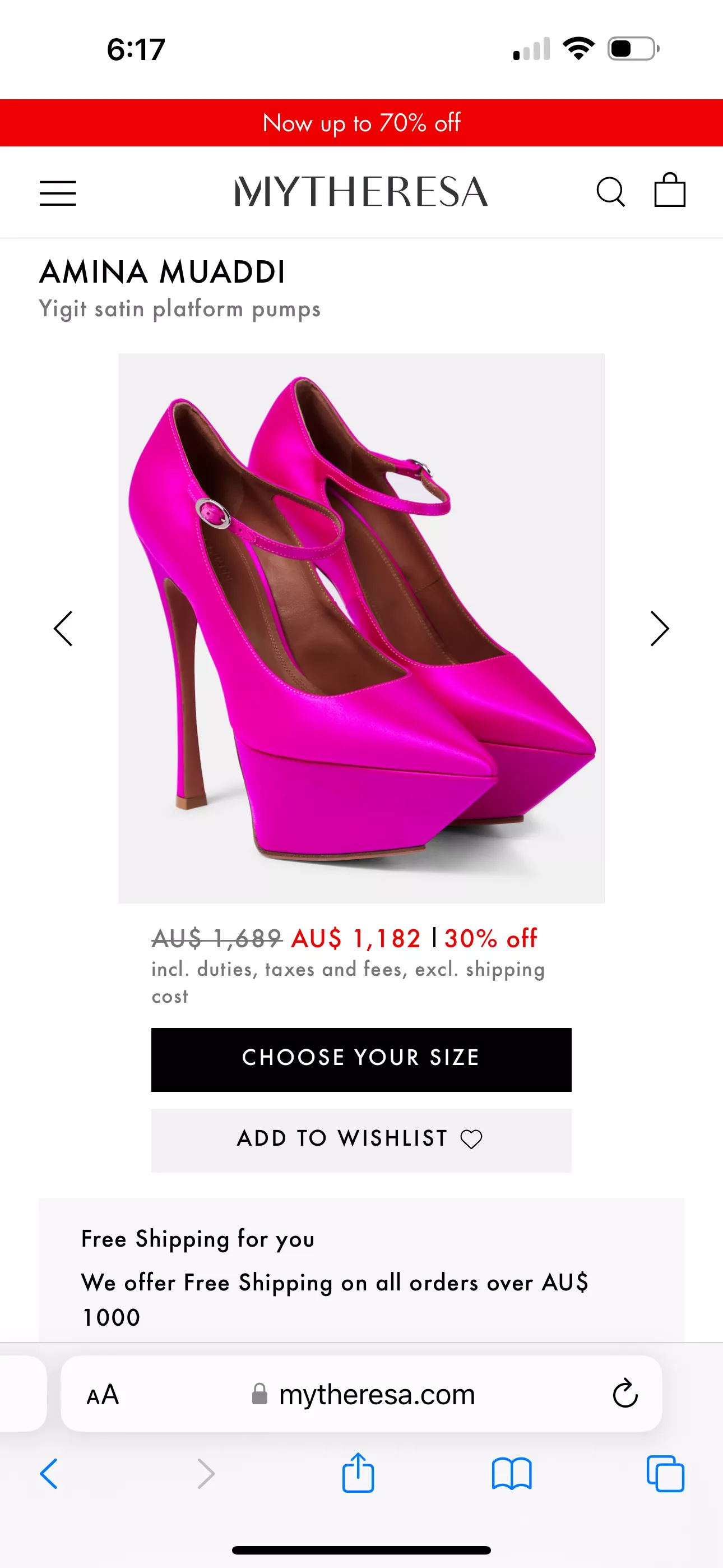Go to the Mytheresa home logo
Viewport: 723px width, 1568px height.
361,192
